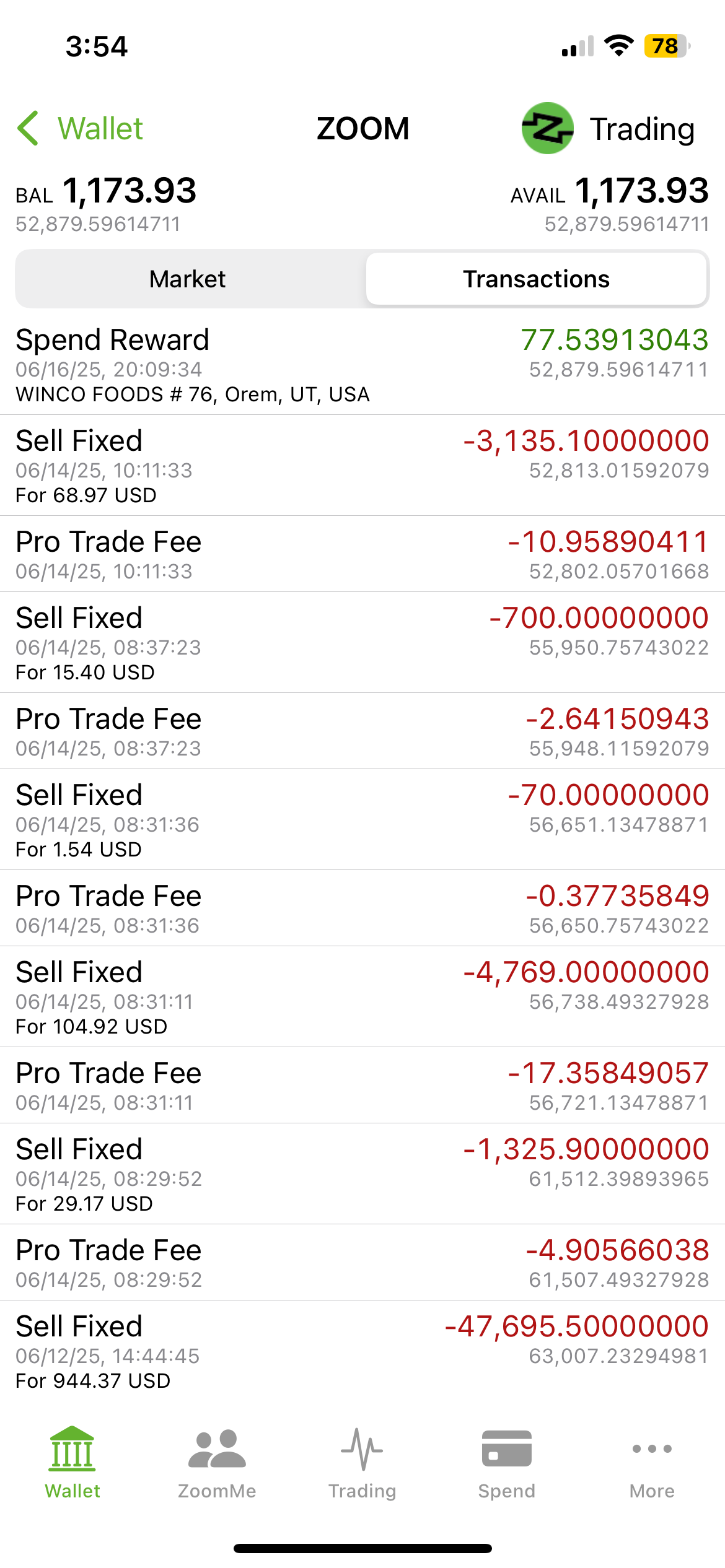Open the Pro Trade Fee of -10.95890411
Screen dimensions: 725x1568
click(x=362, y=554)
